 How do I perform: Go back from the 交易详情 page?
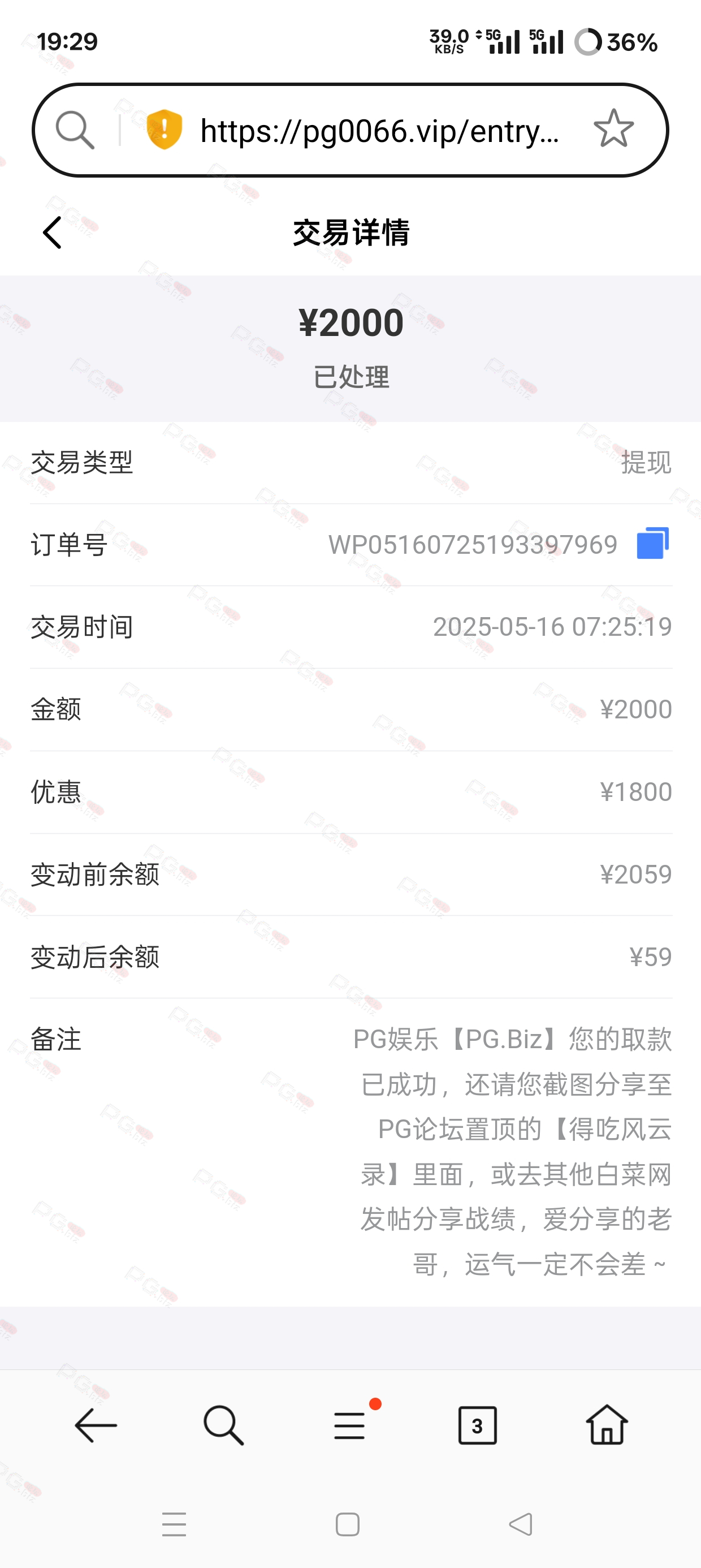[x=53, y=232]
